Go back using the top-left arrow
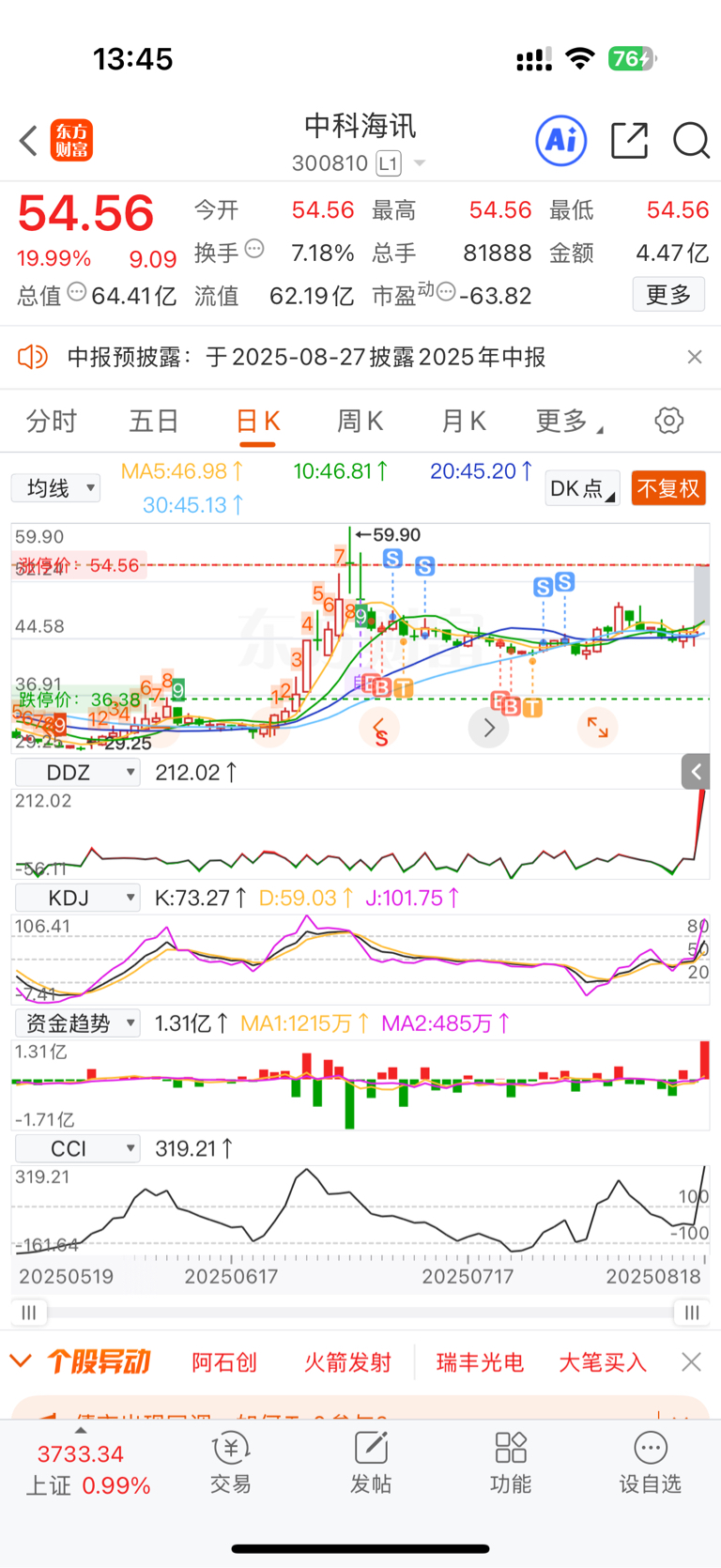Viewport: 721px width, 1568px height. 28,141
